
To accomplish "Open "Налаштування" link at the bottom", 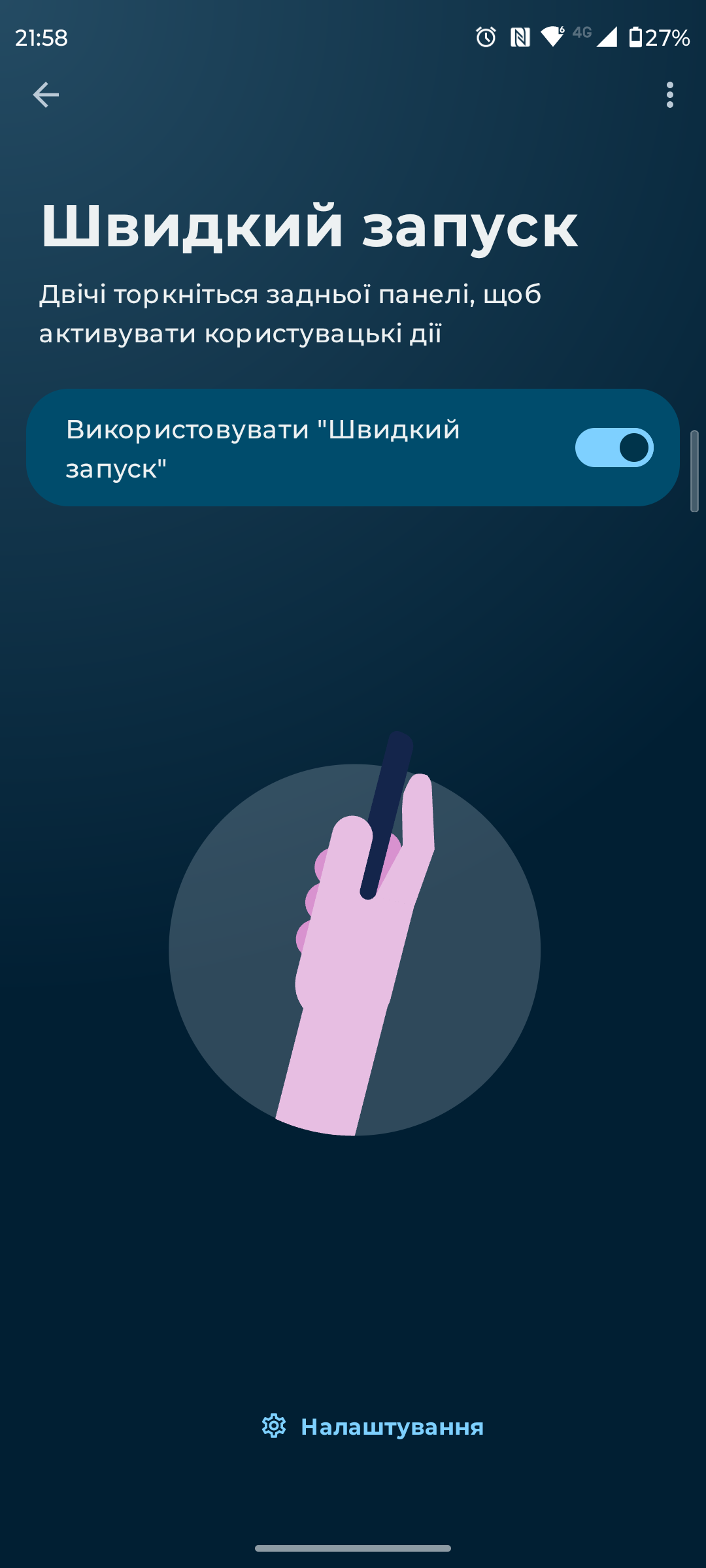I will tap(373, 1426).
